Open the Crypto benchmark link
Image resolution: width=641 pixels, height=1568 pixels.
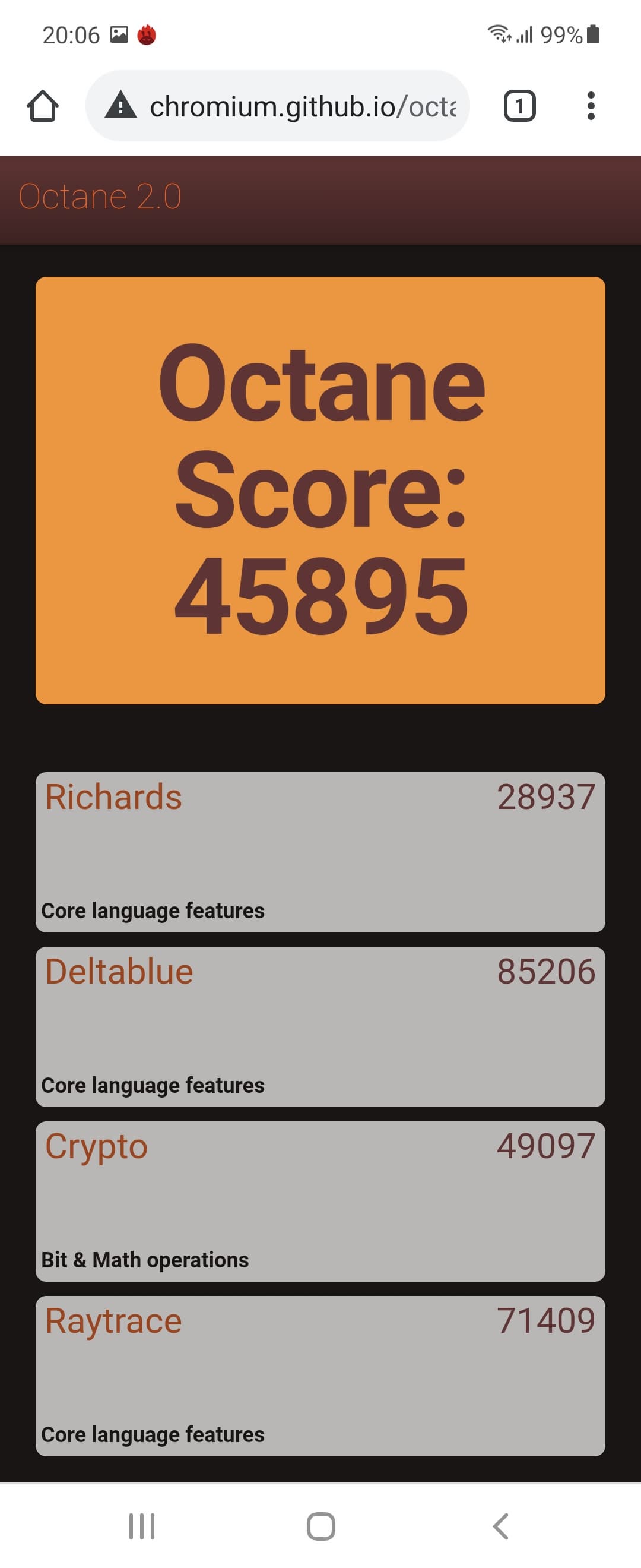(x=97, y=1146)
